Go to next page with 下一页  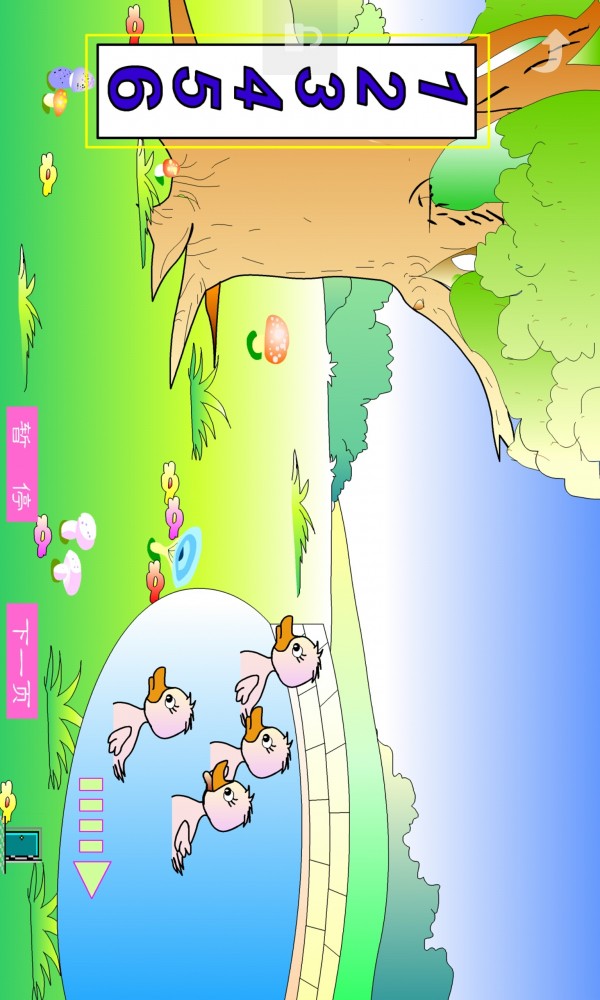click(22, 660)
